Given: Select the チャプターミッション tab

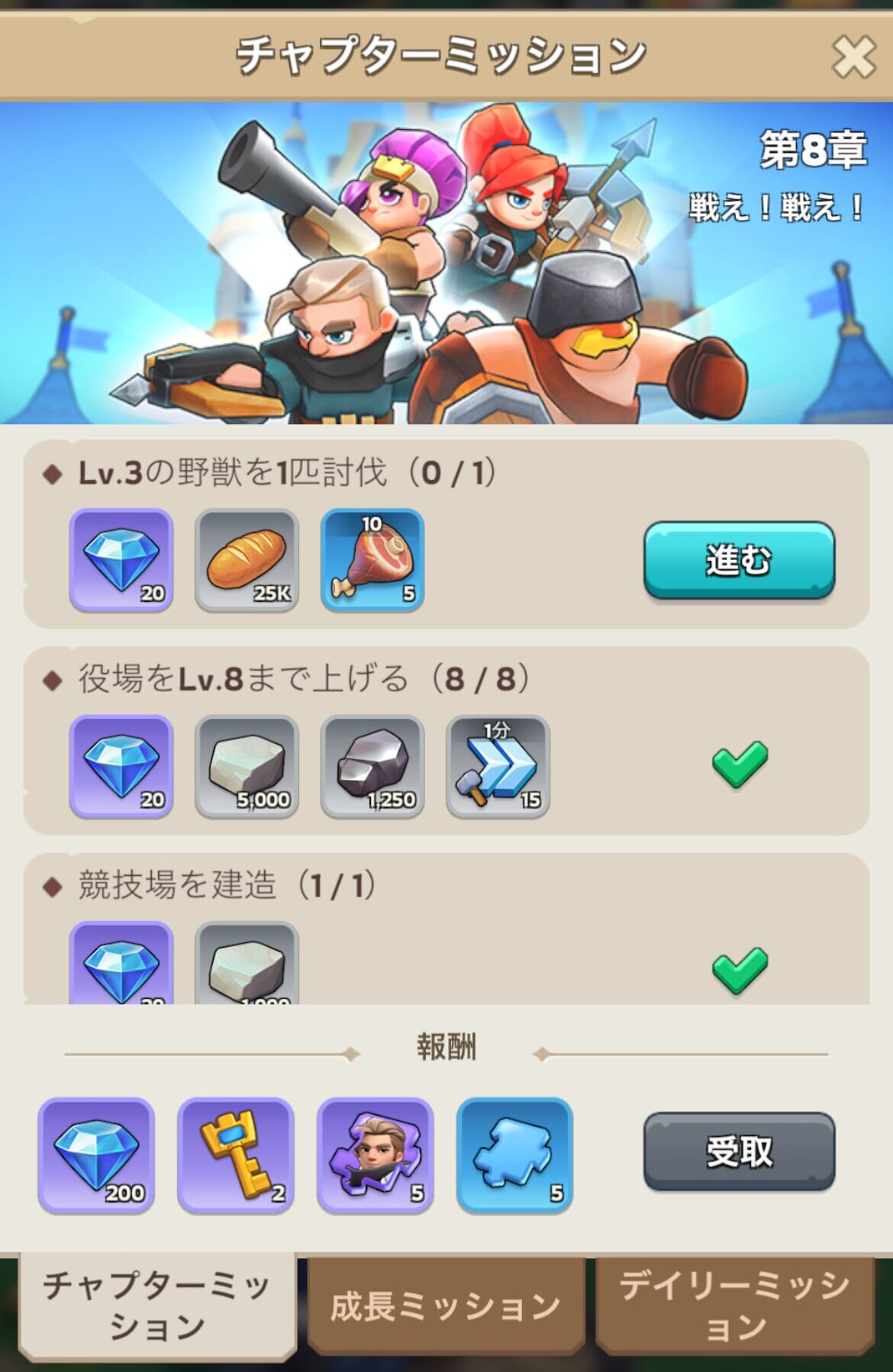Looking at the screenshot, I should [157, 1306].
